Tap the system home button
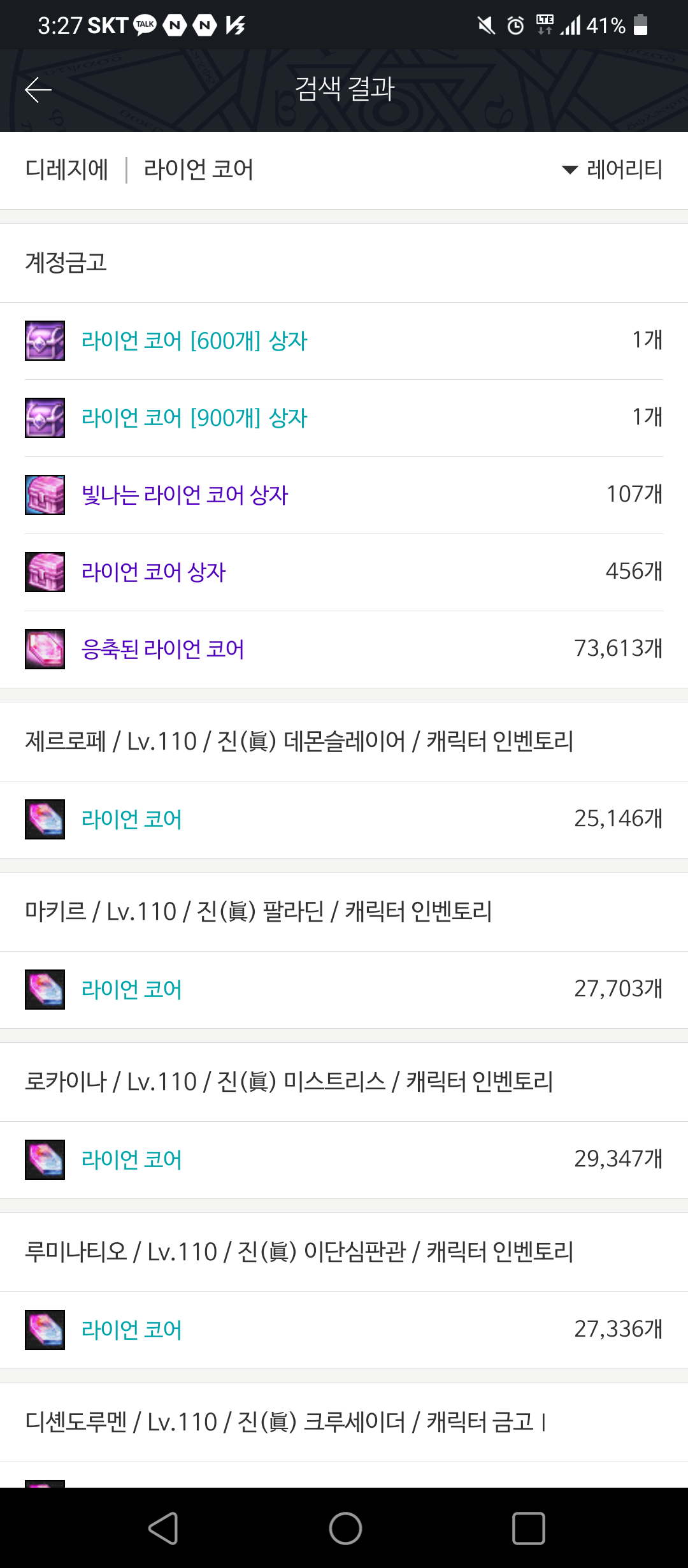Viewport: 688px width, 1568px height. coord(345,1528)
